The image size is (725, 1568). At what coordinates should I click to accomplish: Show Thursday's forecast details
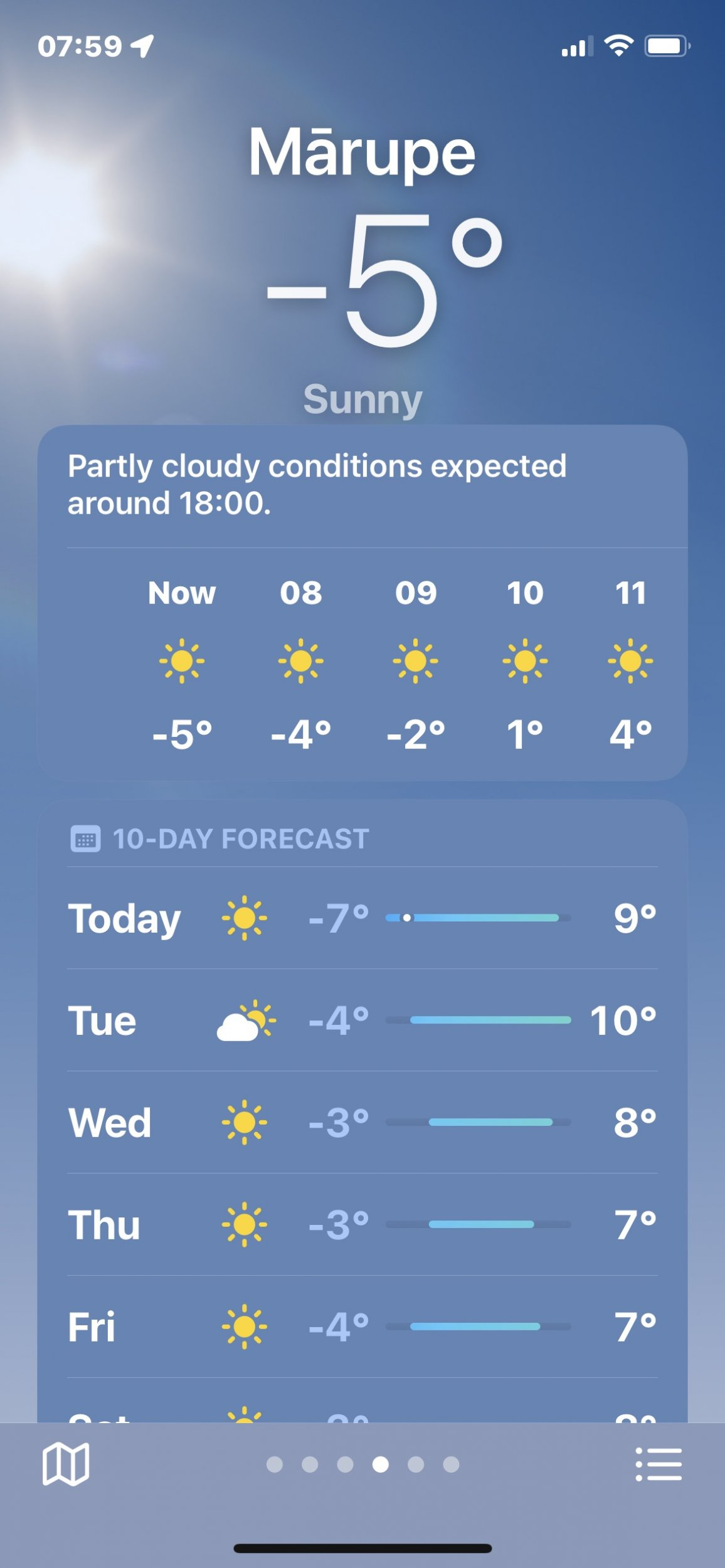[x=362, y=1225]
